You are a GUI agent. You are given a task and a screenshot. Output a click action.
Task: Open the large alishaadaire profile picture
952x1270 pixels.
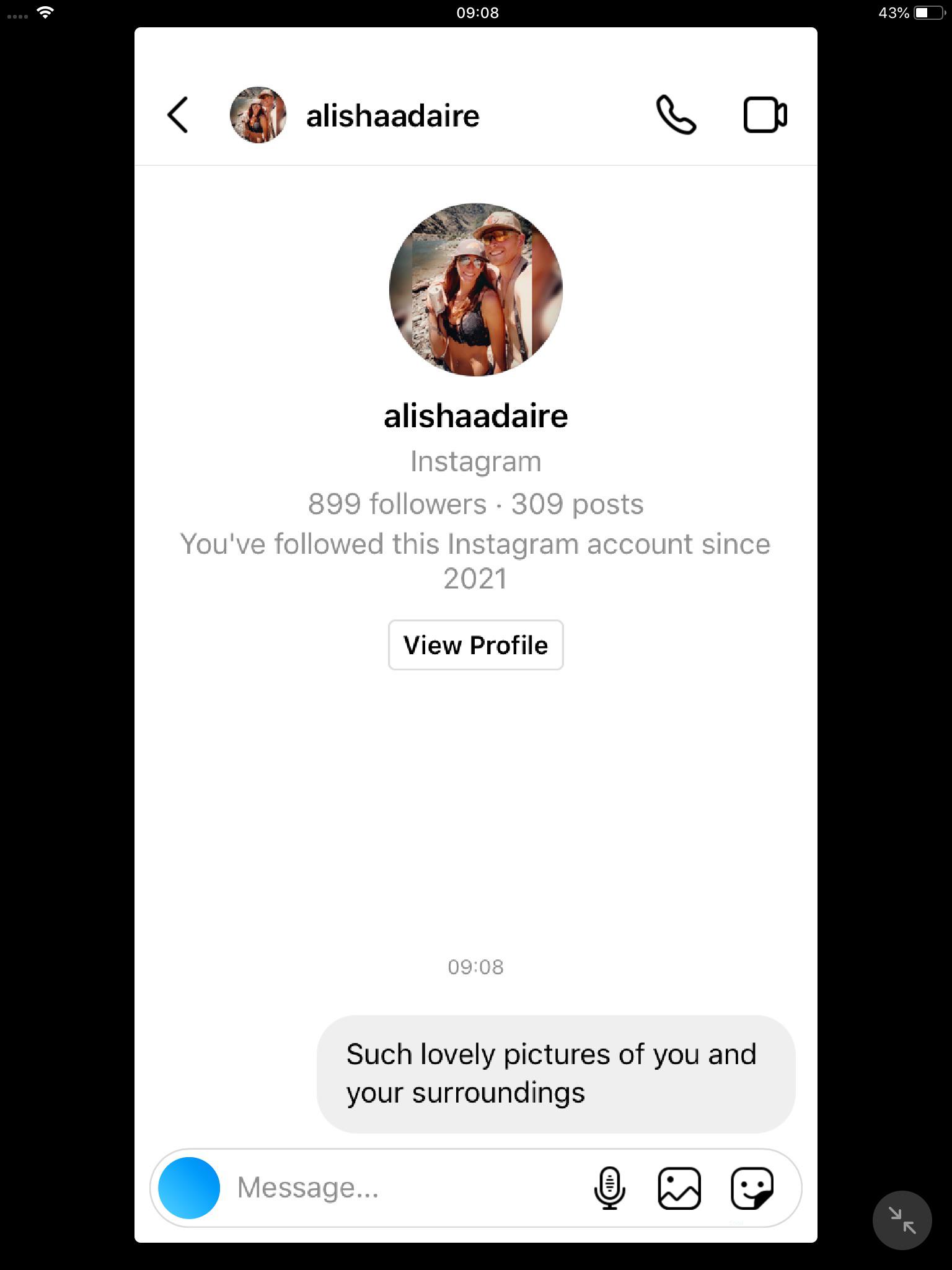pyautogui.click(x=475, y=290)
